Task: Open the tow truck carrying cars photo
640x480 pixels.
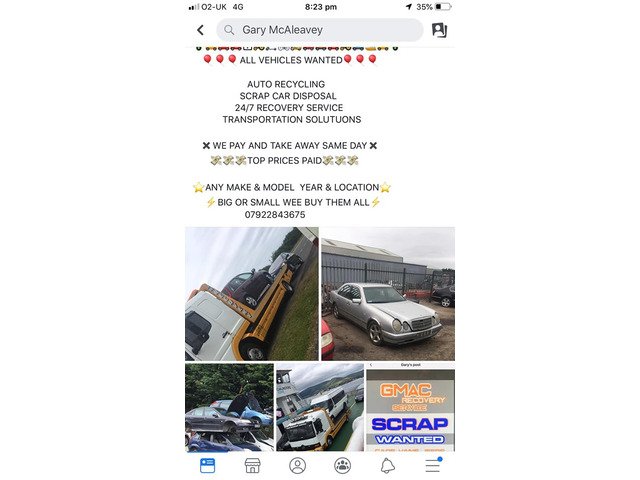Action: [251, 293]
